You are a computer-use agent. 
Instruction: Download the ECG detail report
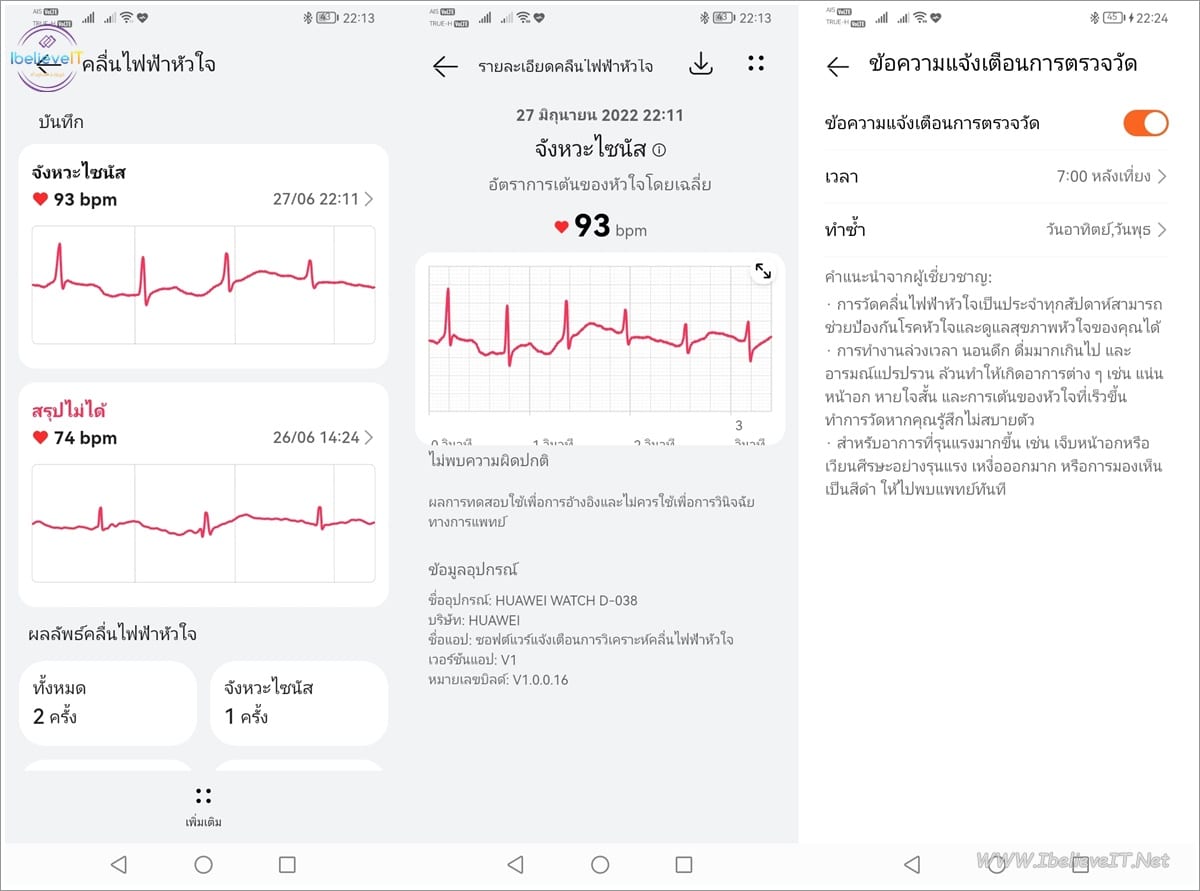coord(702,65)
